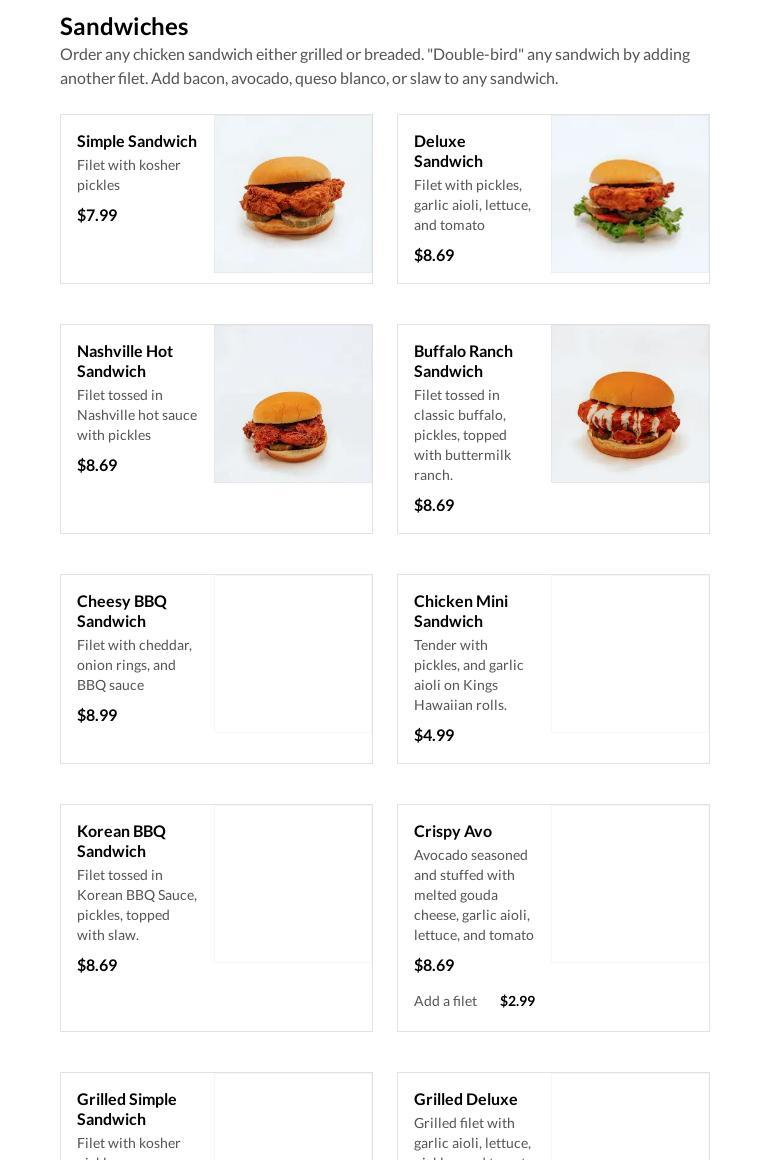This screenshot has height=1160, width=770.
Task: Tap the Grilled Simple Sandwich card
Action: [216, 1116]
